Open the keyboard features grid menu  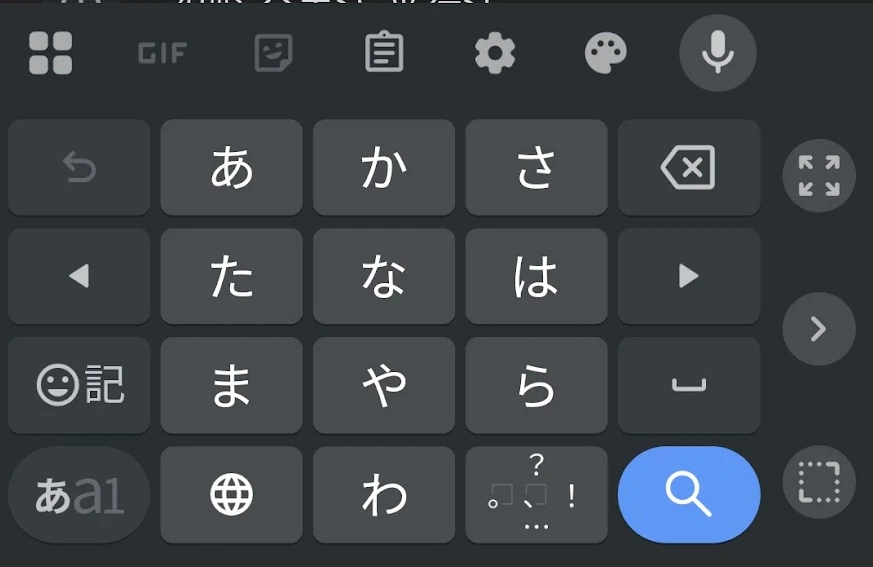[50, 53]
